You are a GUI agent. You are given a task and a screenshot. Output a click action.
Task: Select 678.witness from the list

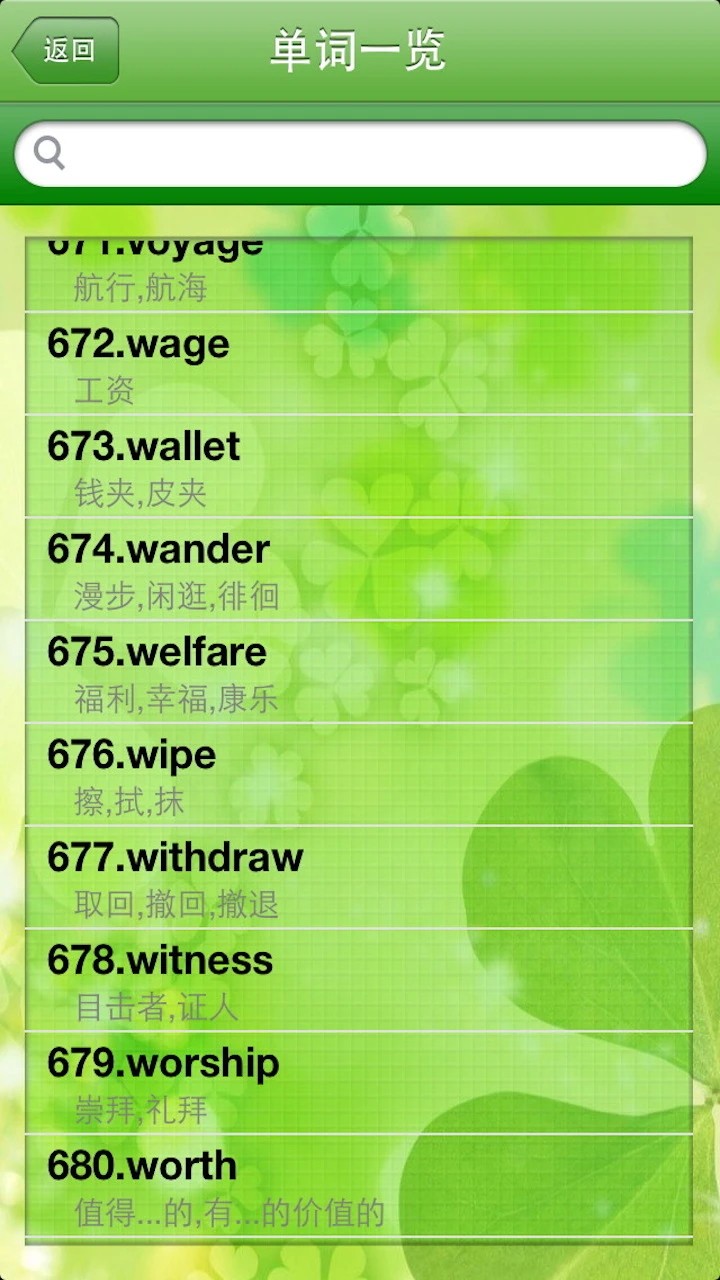coord(360,982)
